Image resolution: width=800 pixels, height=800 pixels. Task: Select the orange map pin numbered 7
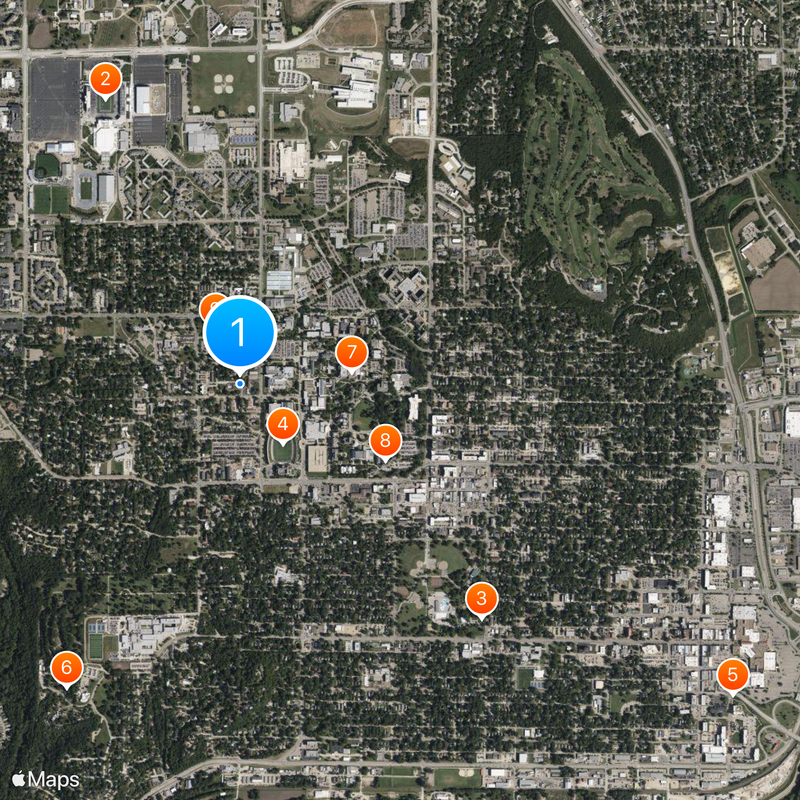(351, 353)
